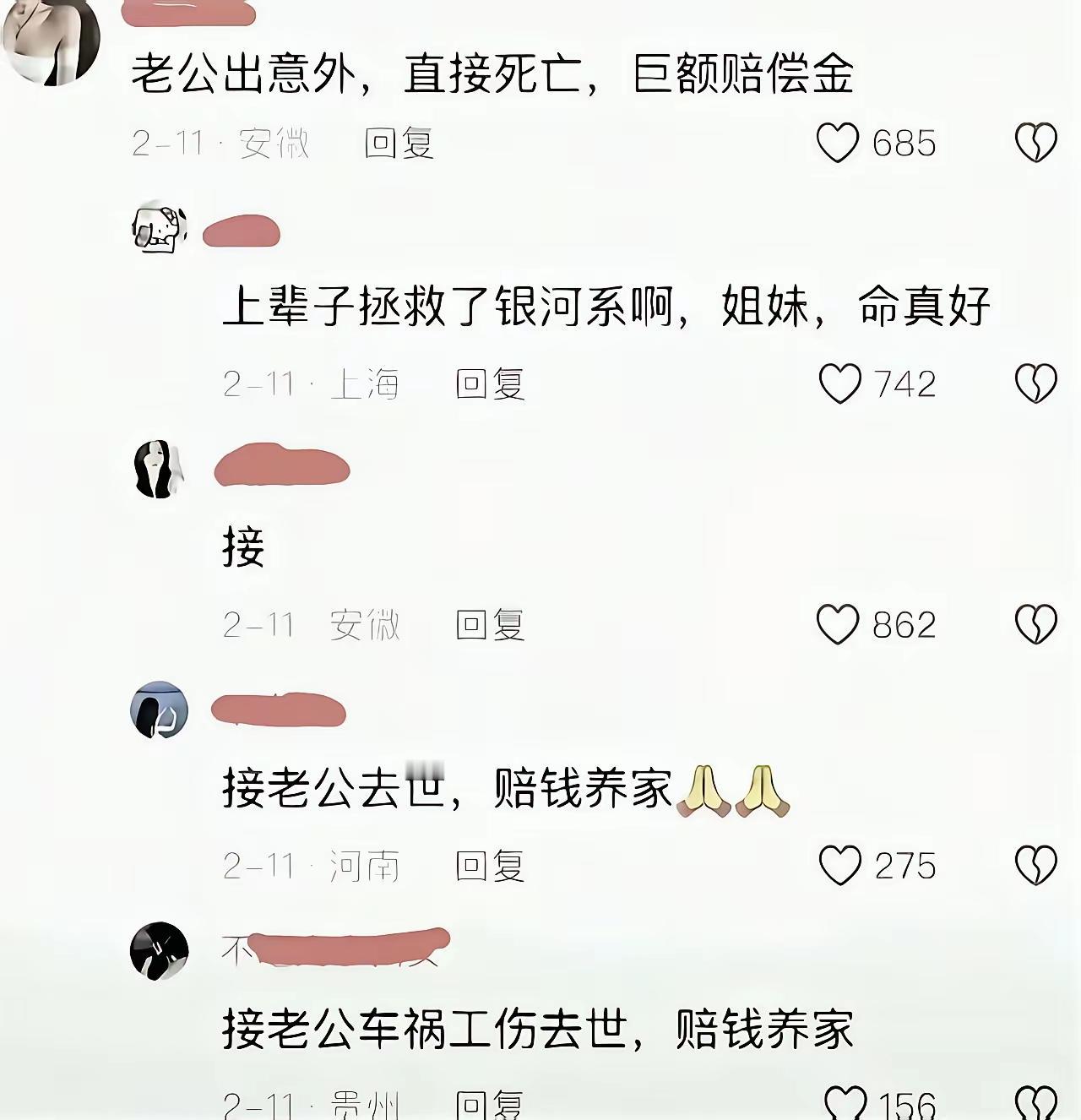
Task: Tap the heart icon showing 685 likes
Action: click(838, 141)
